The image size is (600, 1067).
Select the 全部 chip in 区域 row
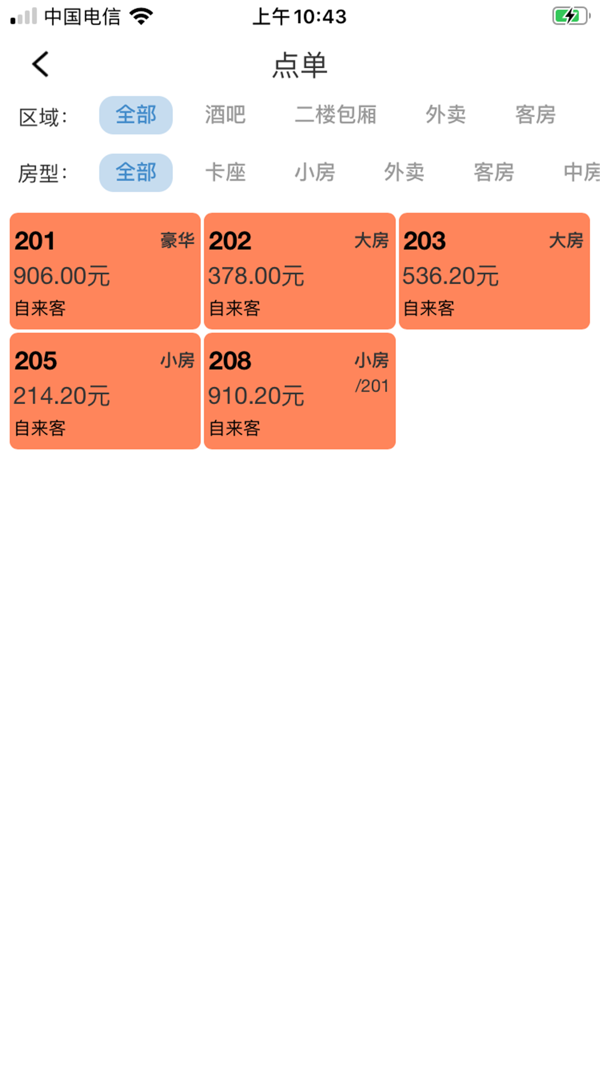tap(136, 115)
